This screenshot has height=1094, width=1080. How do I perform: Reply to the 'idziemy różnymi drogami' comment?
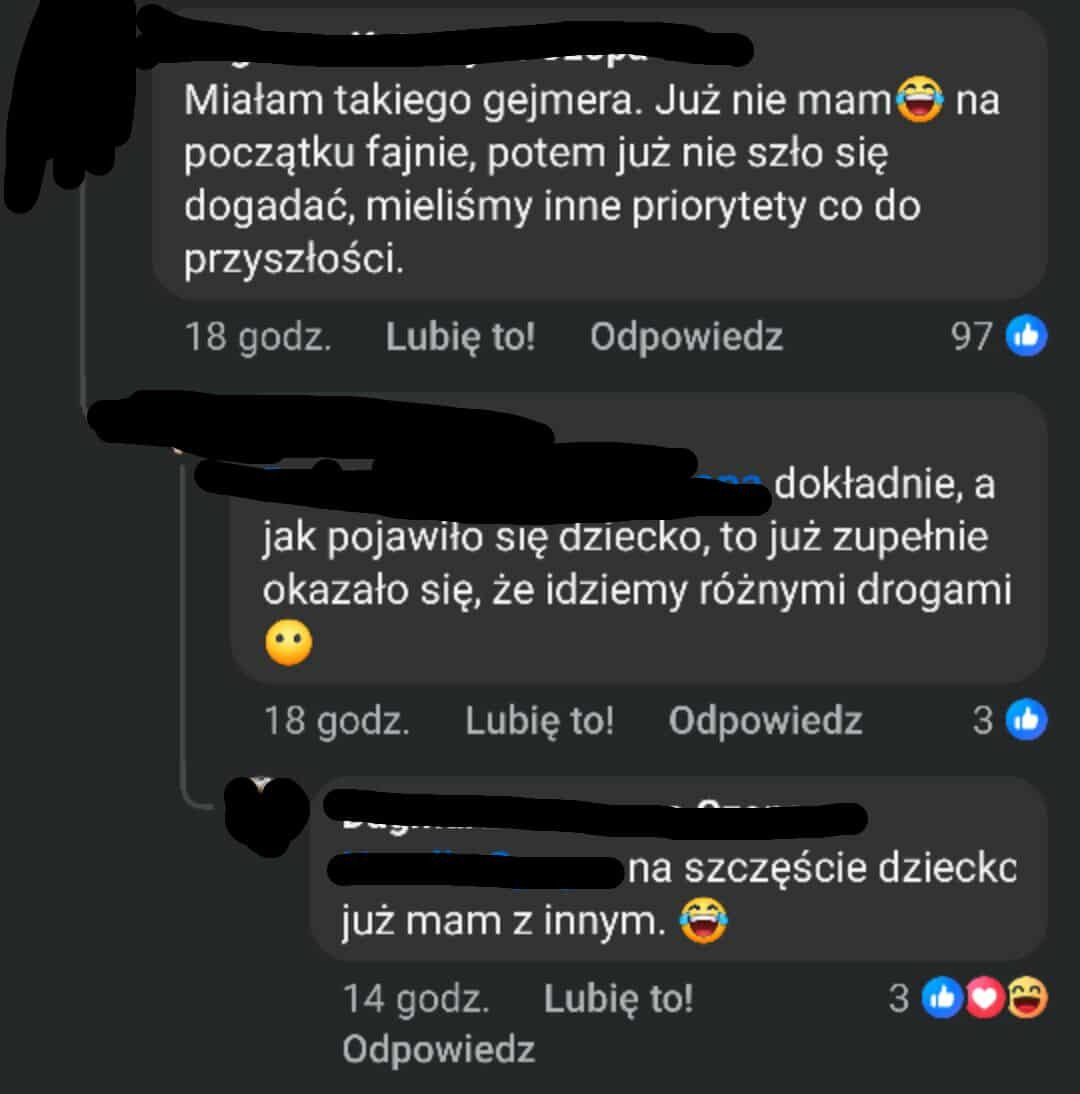coord(765,720)
